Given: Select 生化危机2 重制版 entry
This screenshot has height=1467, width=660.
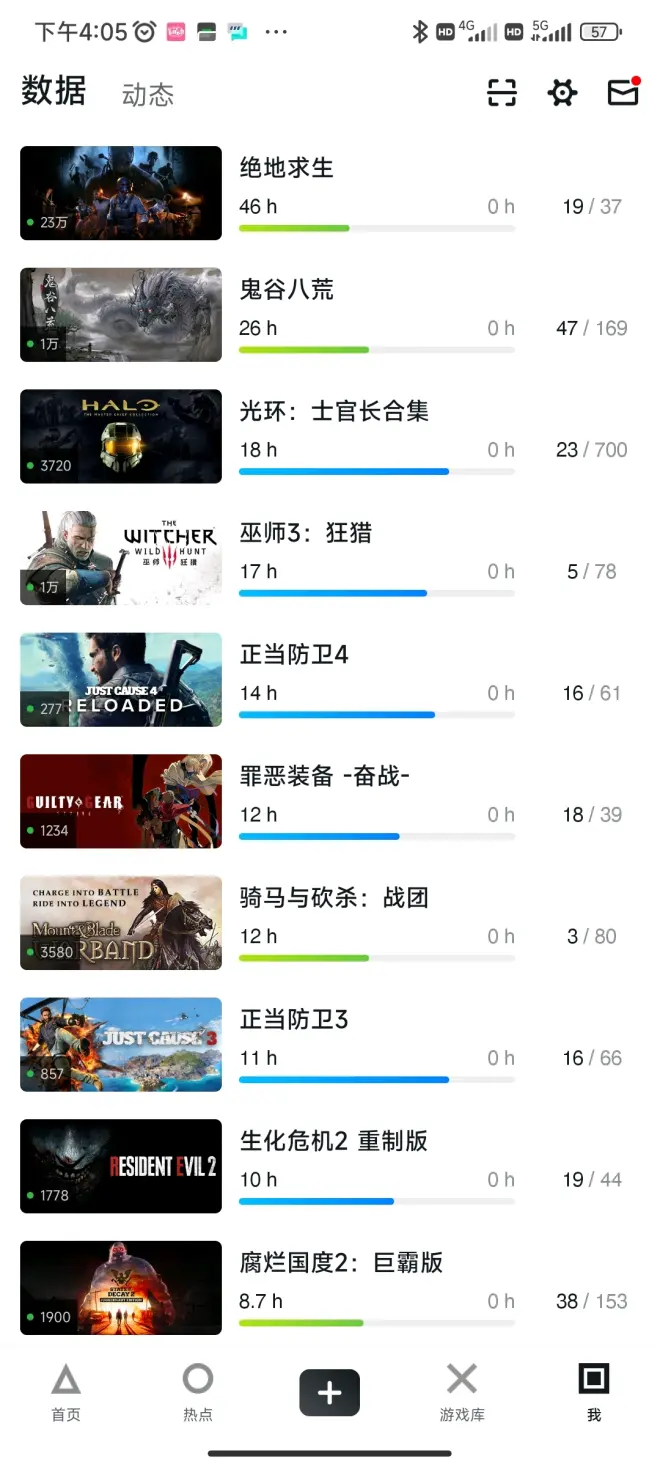Looking at the screenshot, I should (330, 1166).
